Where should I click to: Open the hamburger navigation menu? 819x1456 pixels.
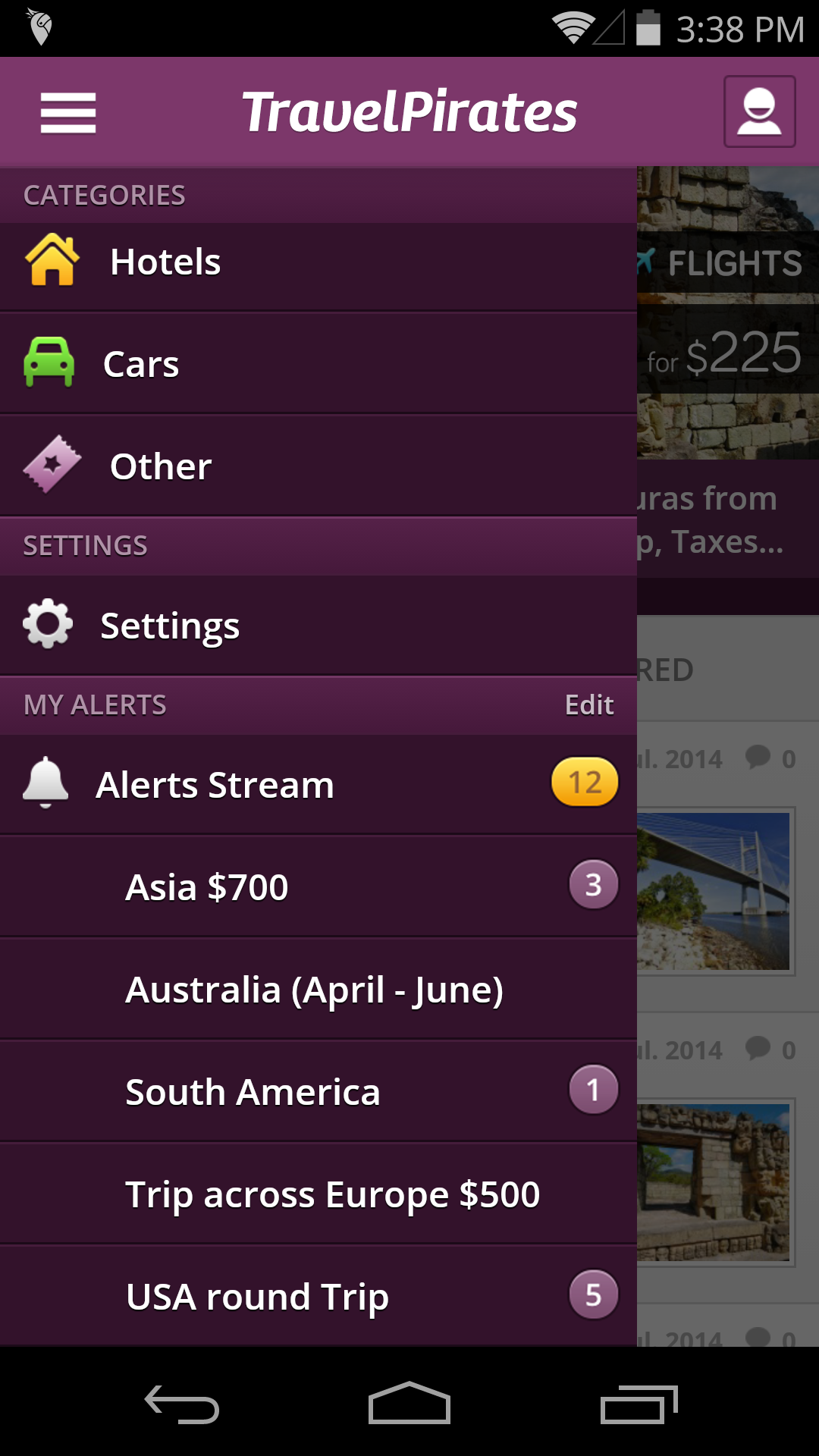pyautogui.click(x=67, y=111)
